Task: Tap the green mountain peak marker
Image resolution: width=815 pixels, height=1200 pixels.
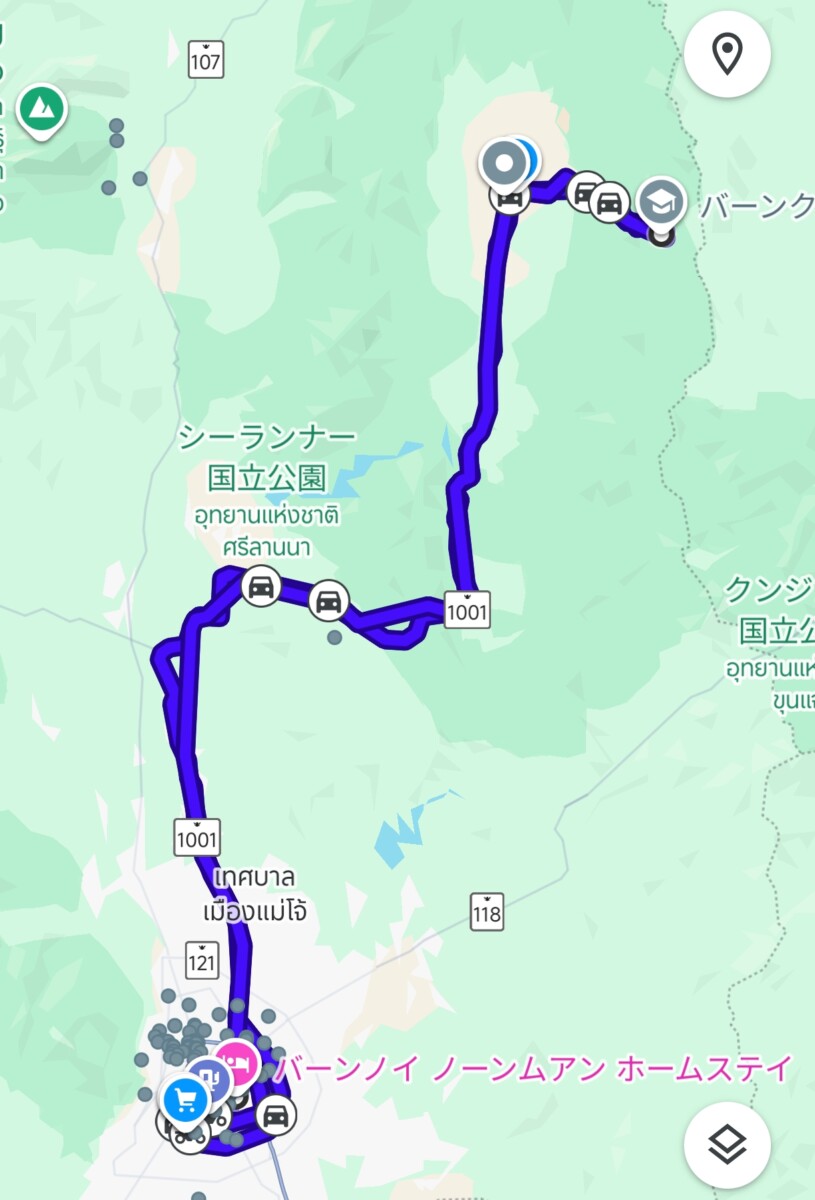Action: (41, 105)
